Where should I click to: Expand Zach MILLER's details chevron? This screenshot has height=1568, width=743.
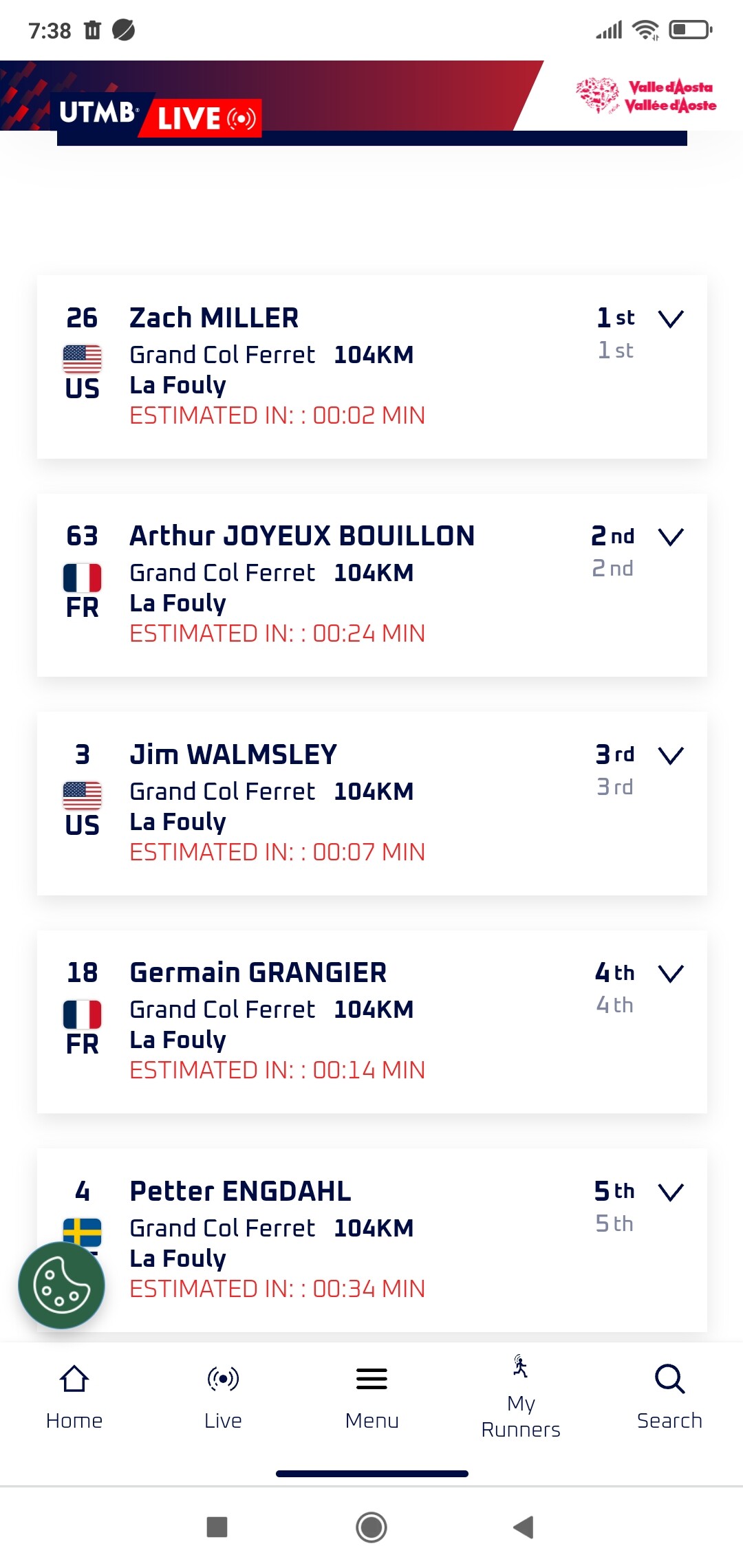point(671,318)
